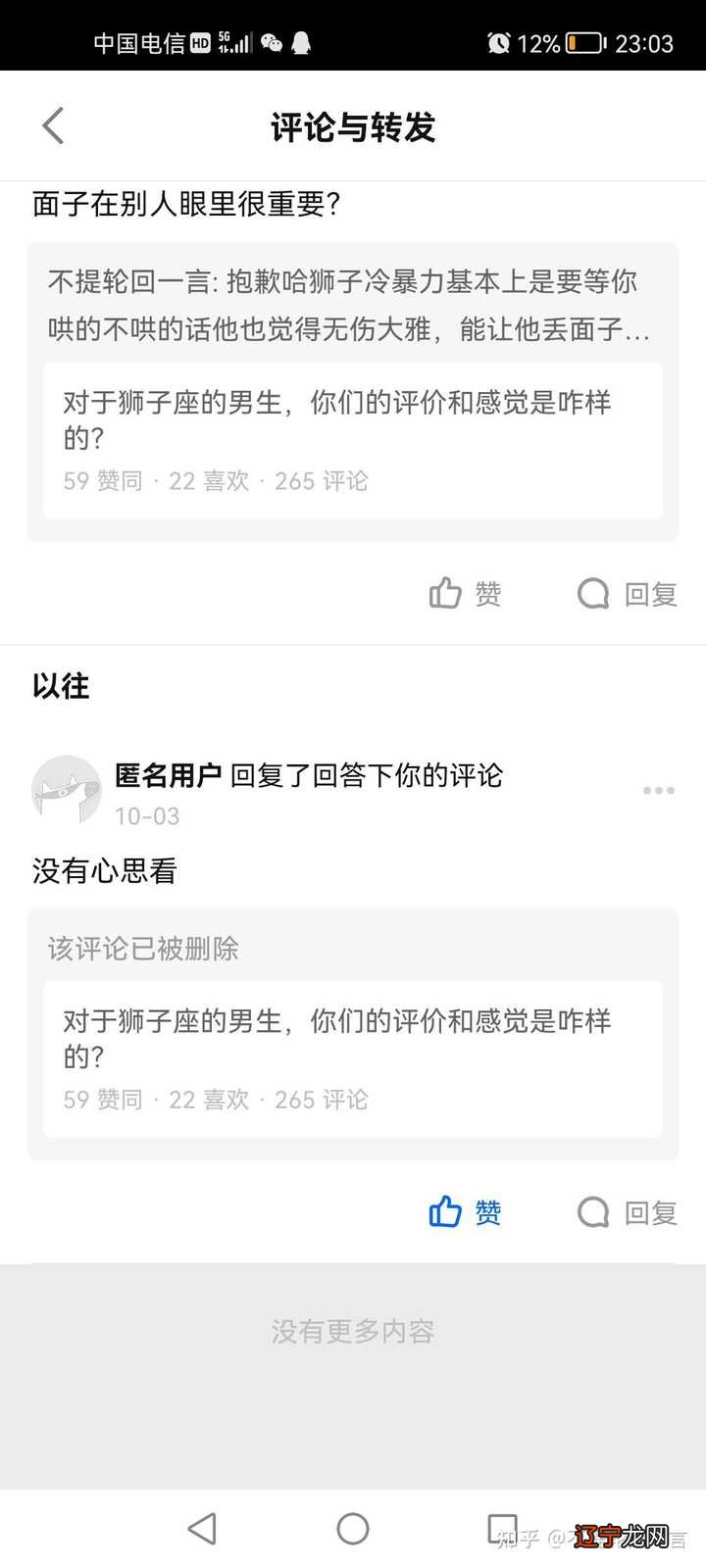The height and width of the screenshot is (1568, 706).
Task: Open 匿名用户's profile via the shark avatar
Action: pos(66,790)
